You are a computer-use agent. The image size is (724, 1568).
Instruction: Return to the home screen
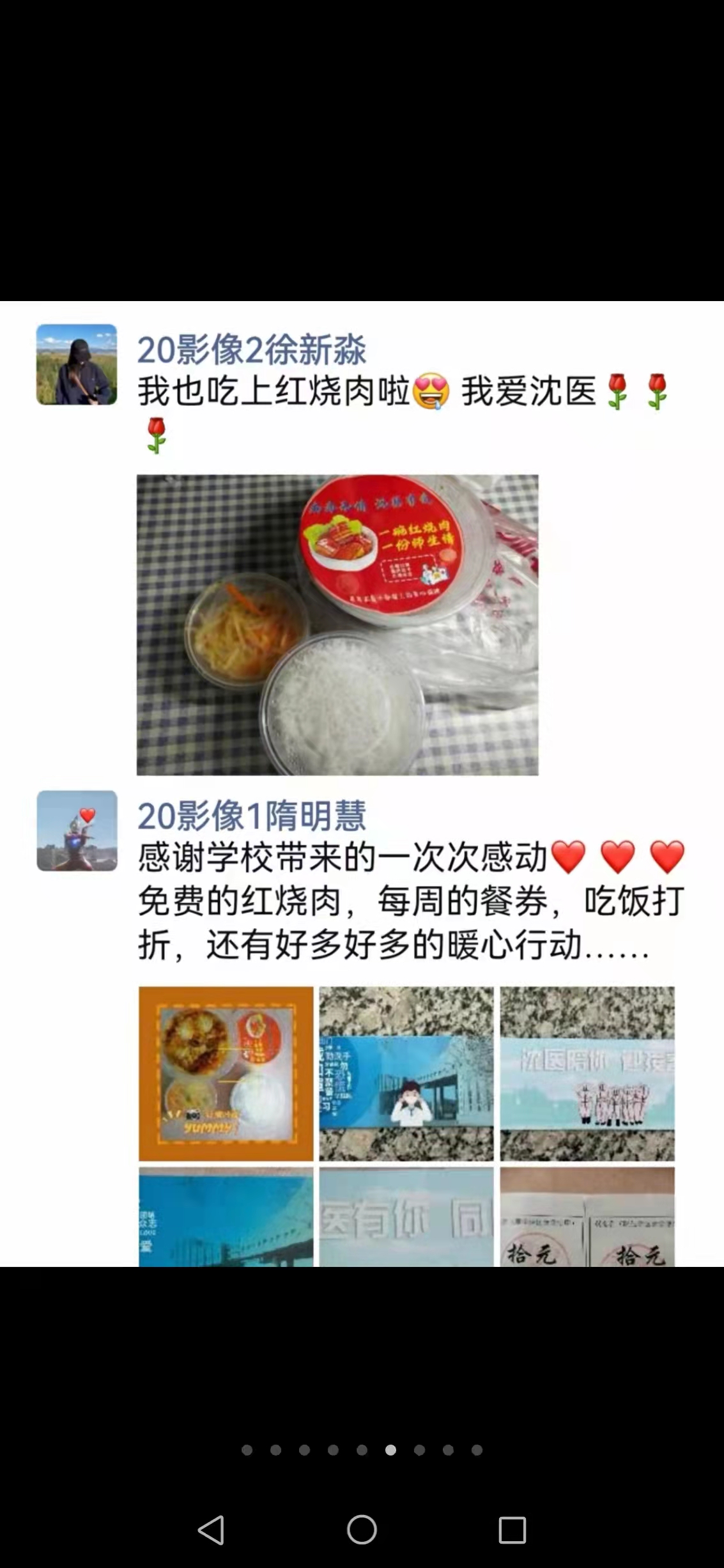[x=362, y=1530]
